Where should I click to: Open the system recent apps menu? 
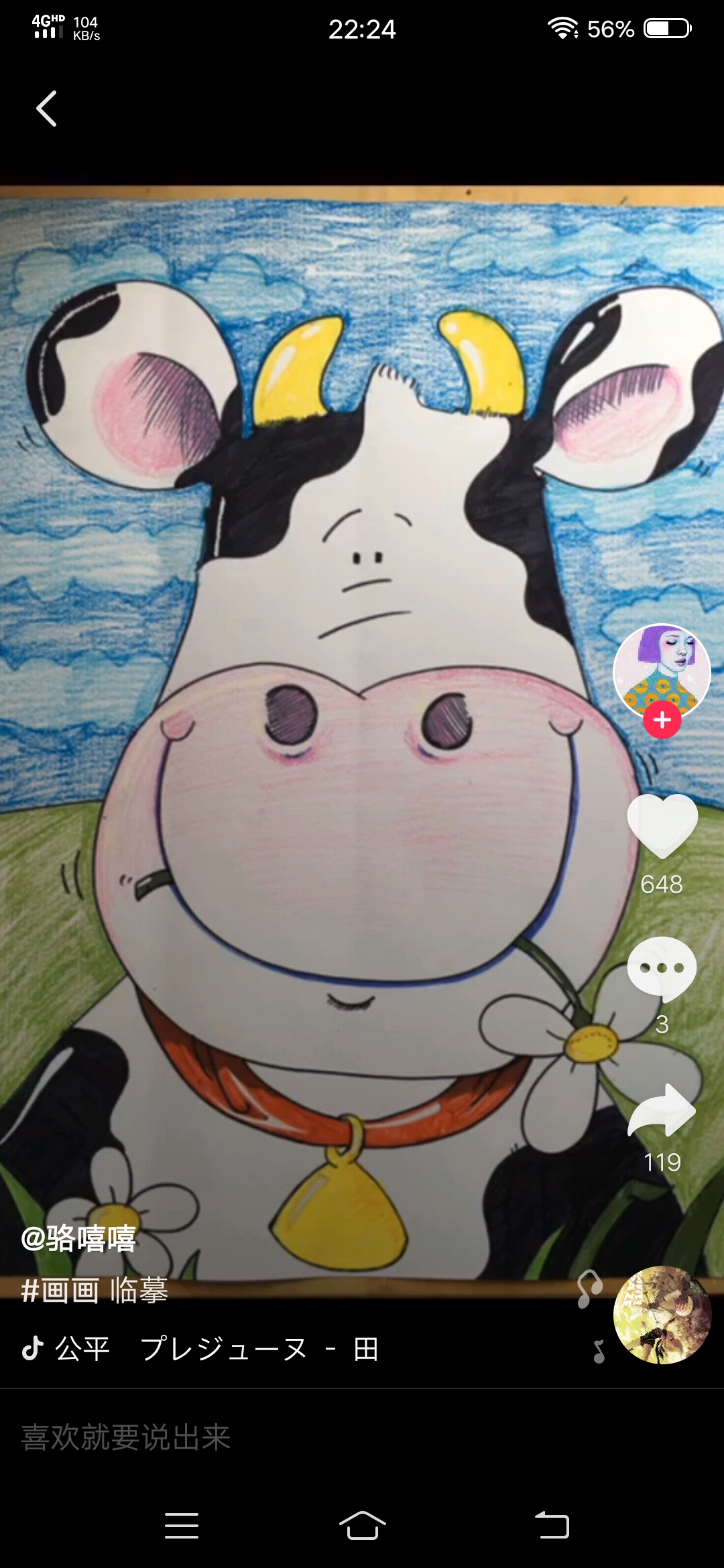(181, 1525)
